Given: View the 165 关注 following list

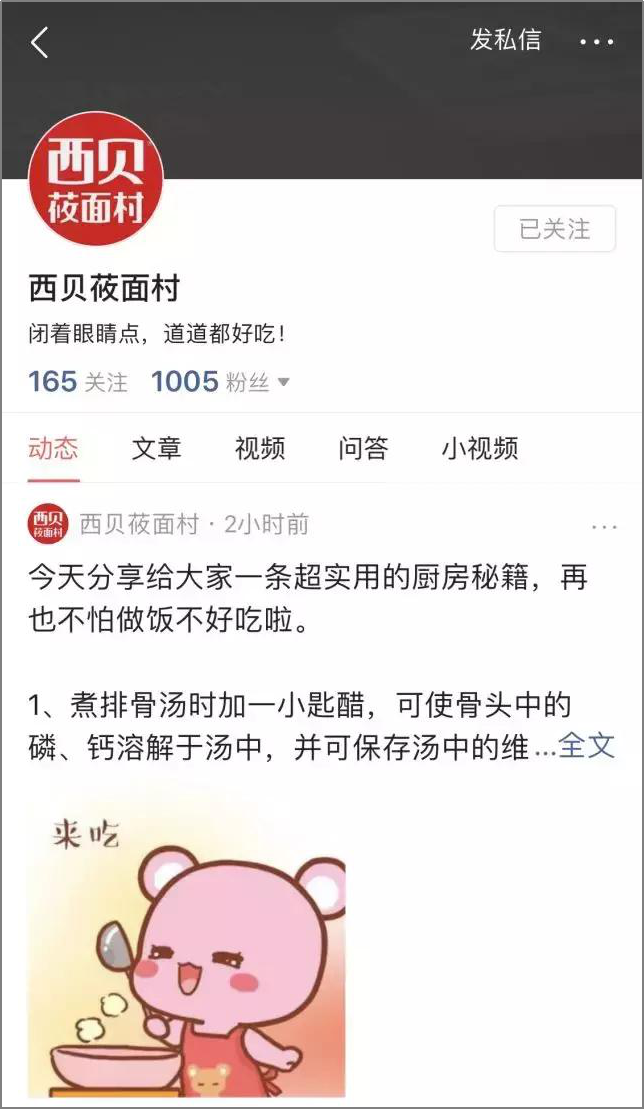Looking at the screenshot, I should pos(78,381).
